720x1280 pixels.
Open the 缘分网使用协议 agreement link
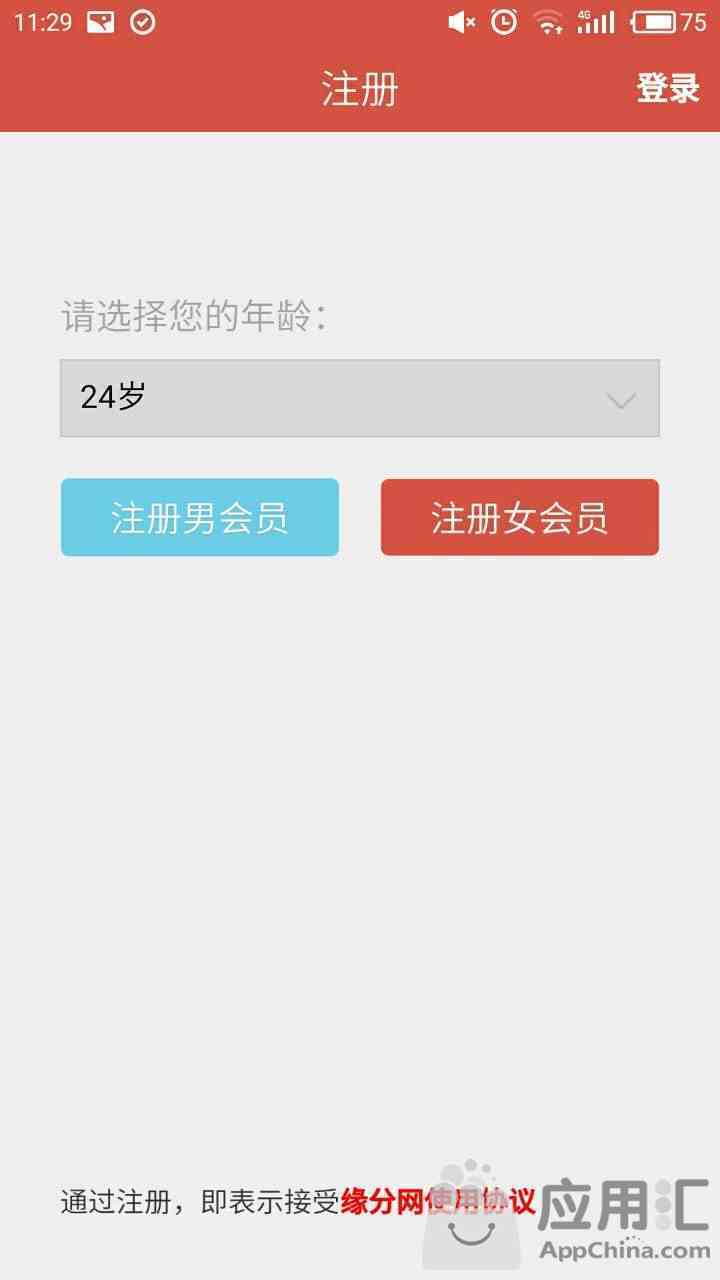tap(438, 1201)
